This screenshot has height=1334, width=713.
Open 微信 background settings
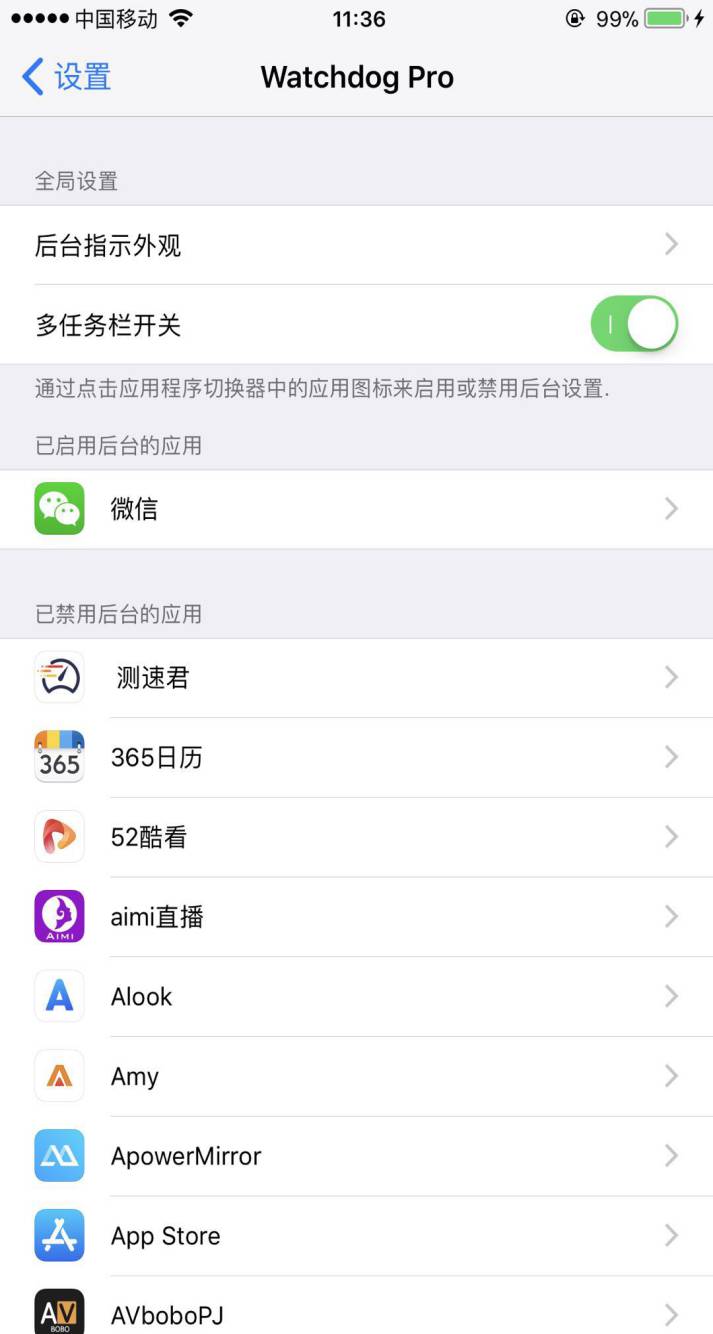356,509
